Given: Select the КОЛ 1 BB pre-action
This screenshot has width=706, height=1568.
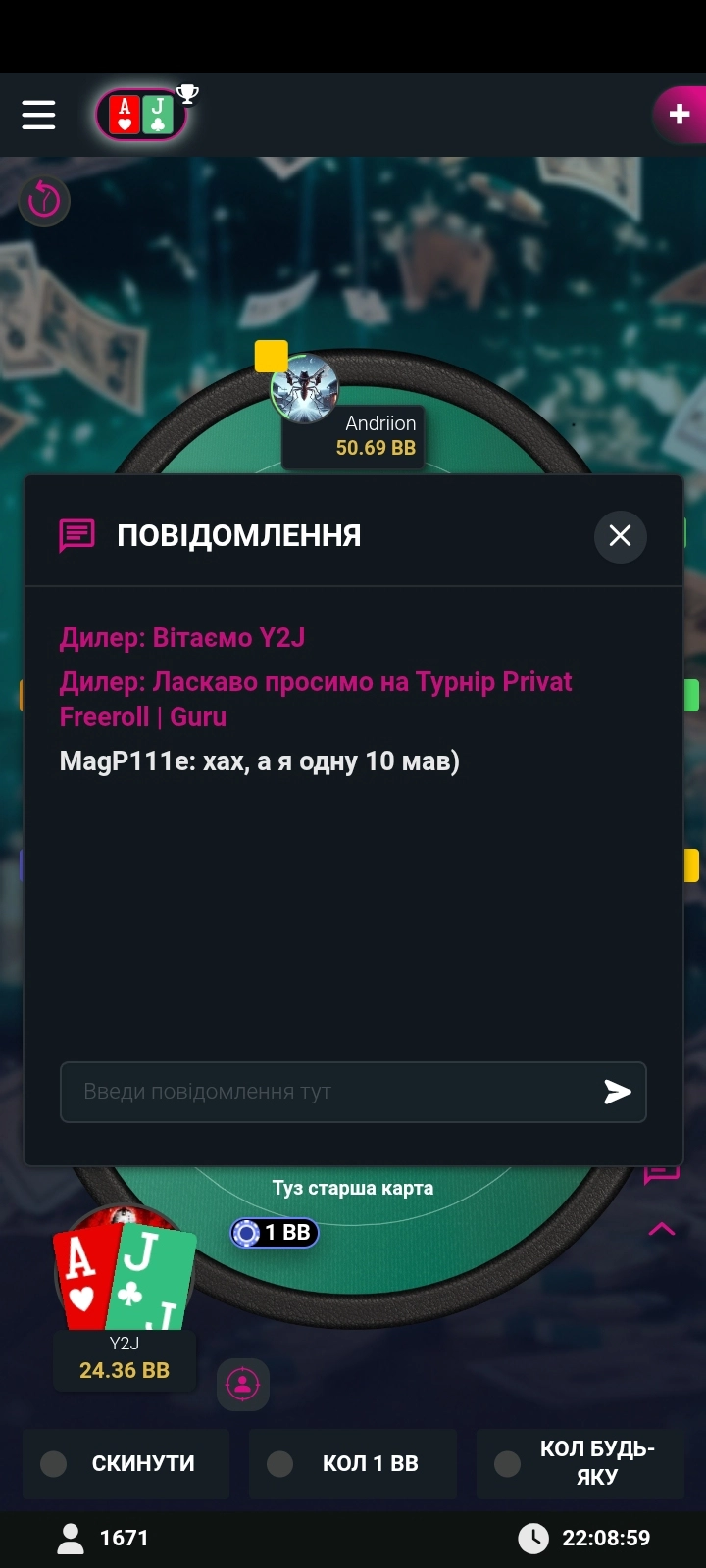Looking at the screenshot, I should (353, 1463).
